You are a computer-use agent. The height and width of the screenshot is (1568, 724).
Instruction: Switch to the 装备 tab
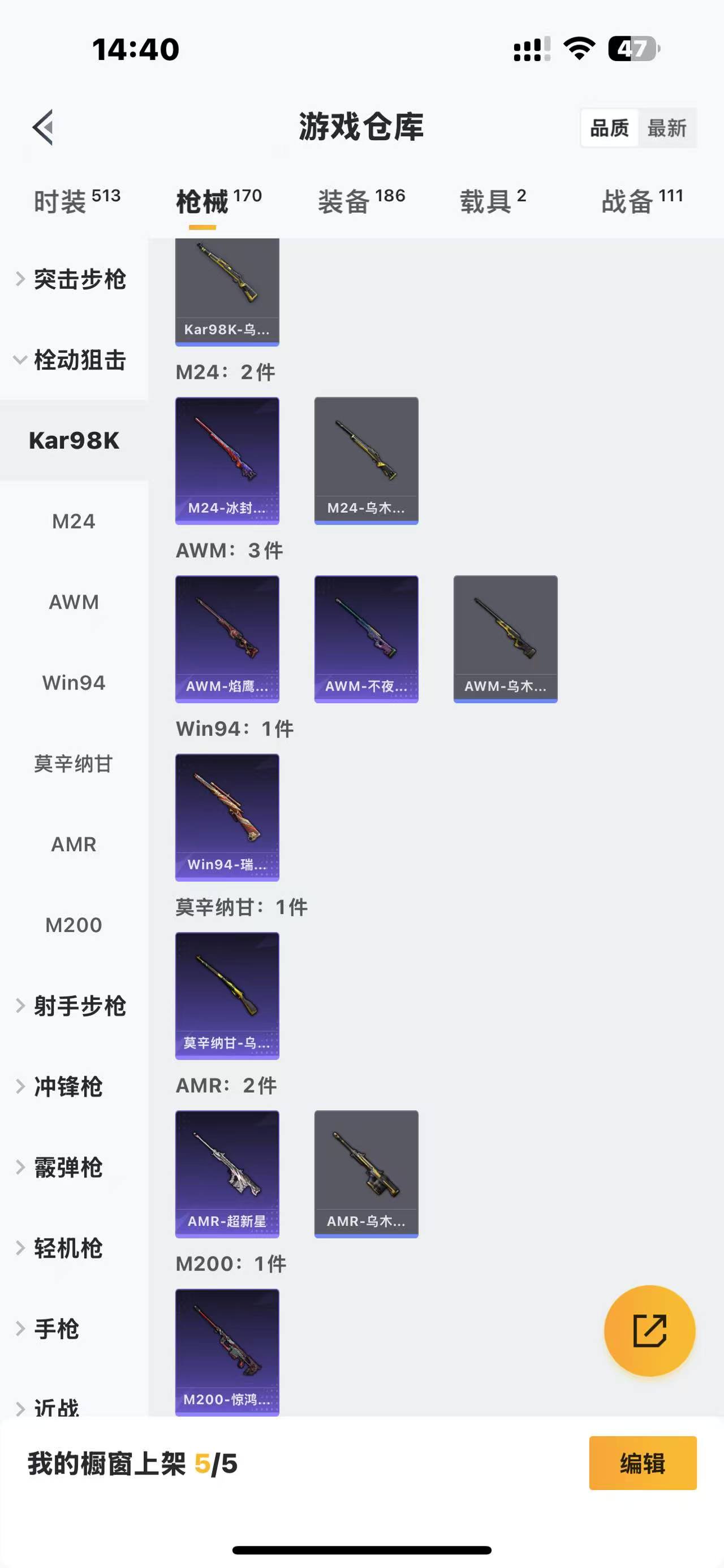tap(361, 201)
